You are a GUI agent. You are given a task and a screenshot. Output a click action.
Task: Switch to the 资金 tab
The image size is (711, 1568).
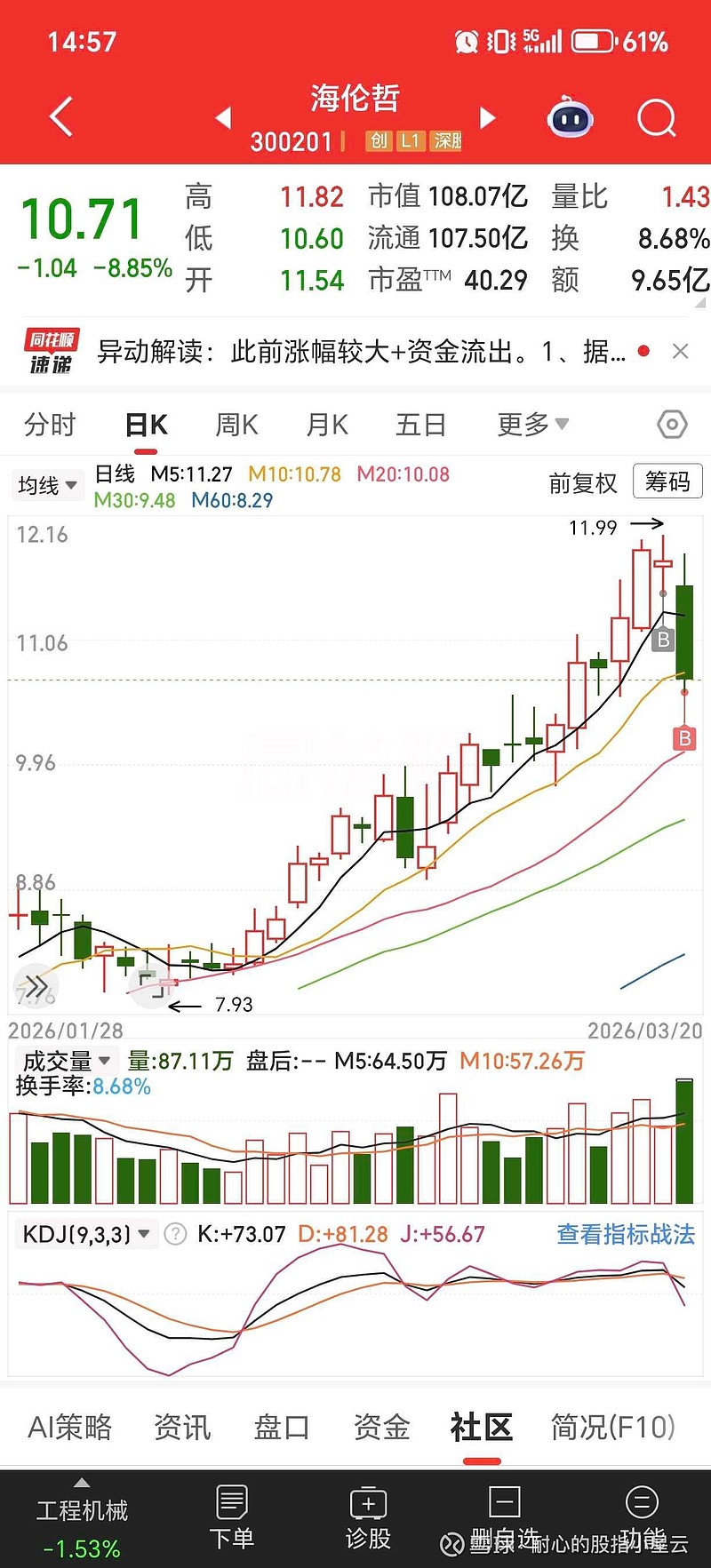click(382, 1427)
